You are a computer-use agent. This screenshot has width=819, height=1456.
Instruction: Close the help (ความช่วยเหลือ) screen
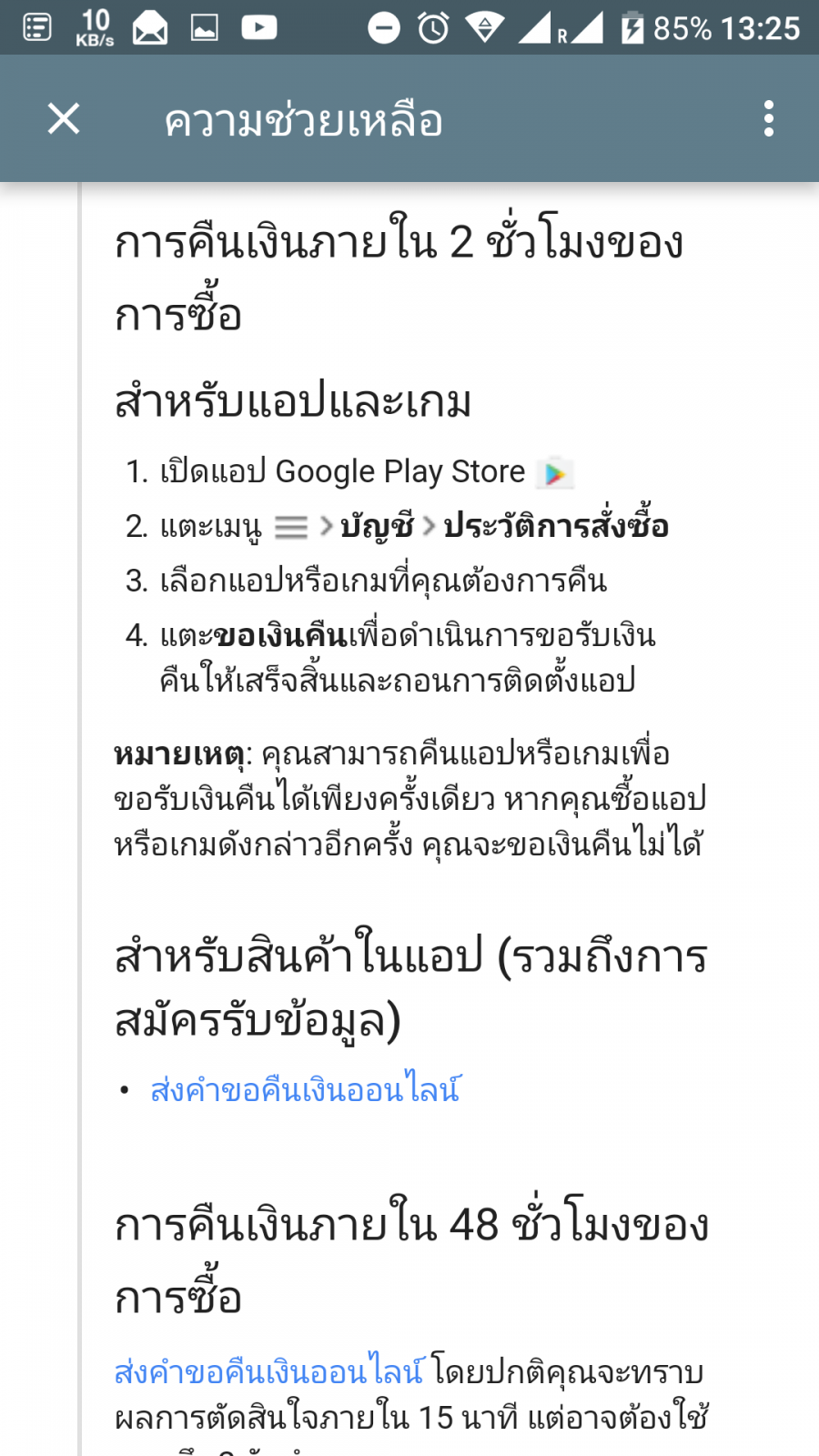[64, 119]
